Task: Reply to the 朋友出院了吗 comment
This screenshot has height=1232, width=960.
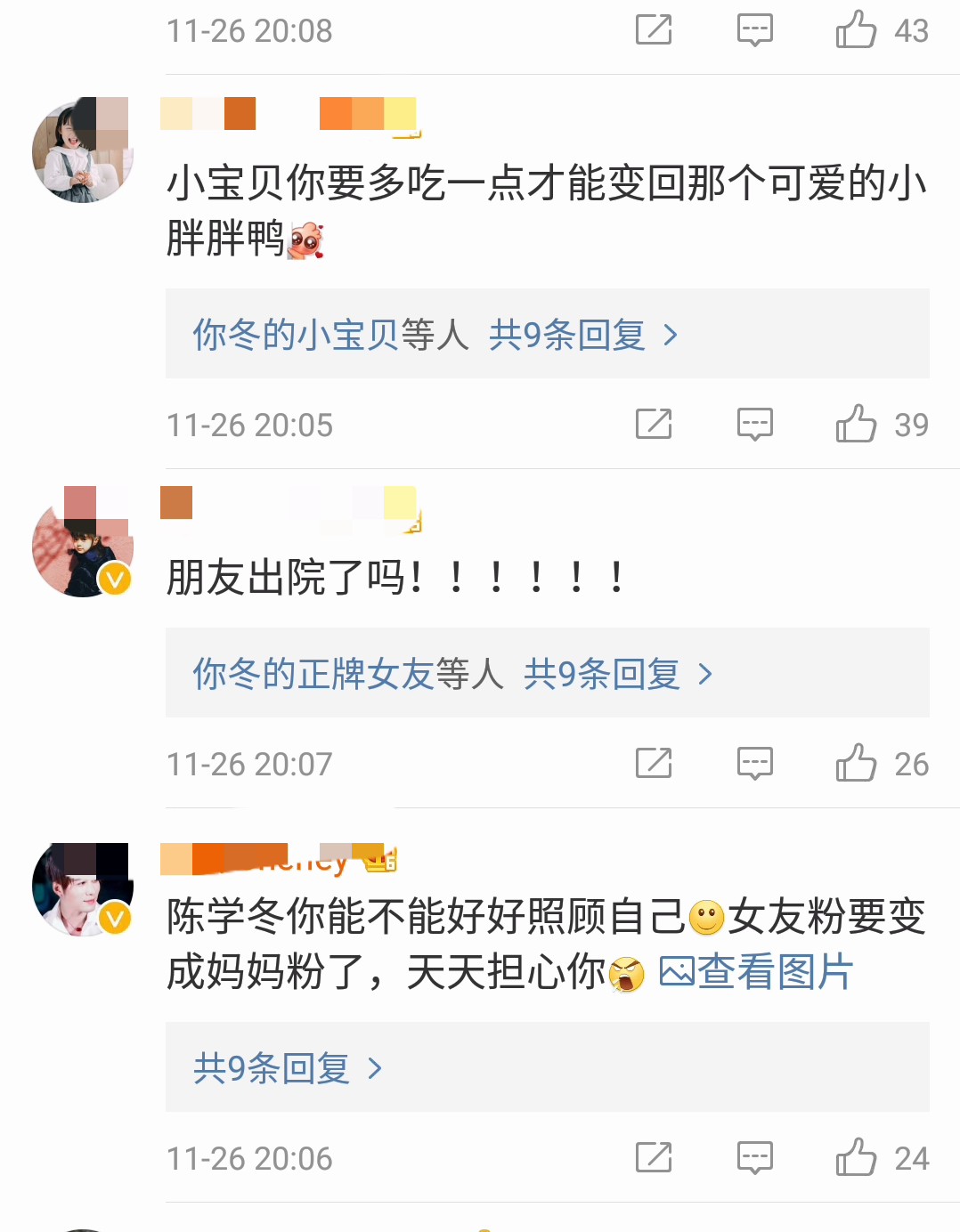Action: (754, 764)
